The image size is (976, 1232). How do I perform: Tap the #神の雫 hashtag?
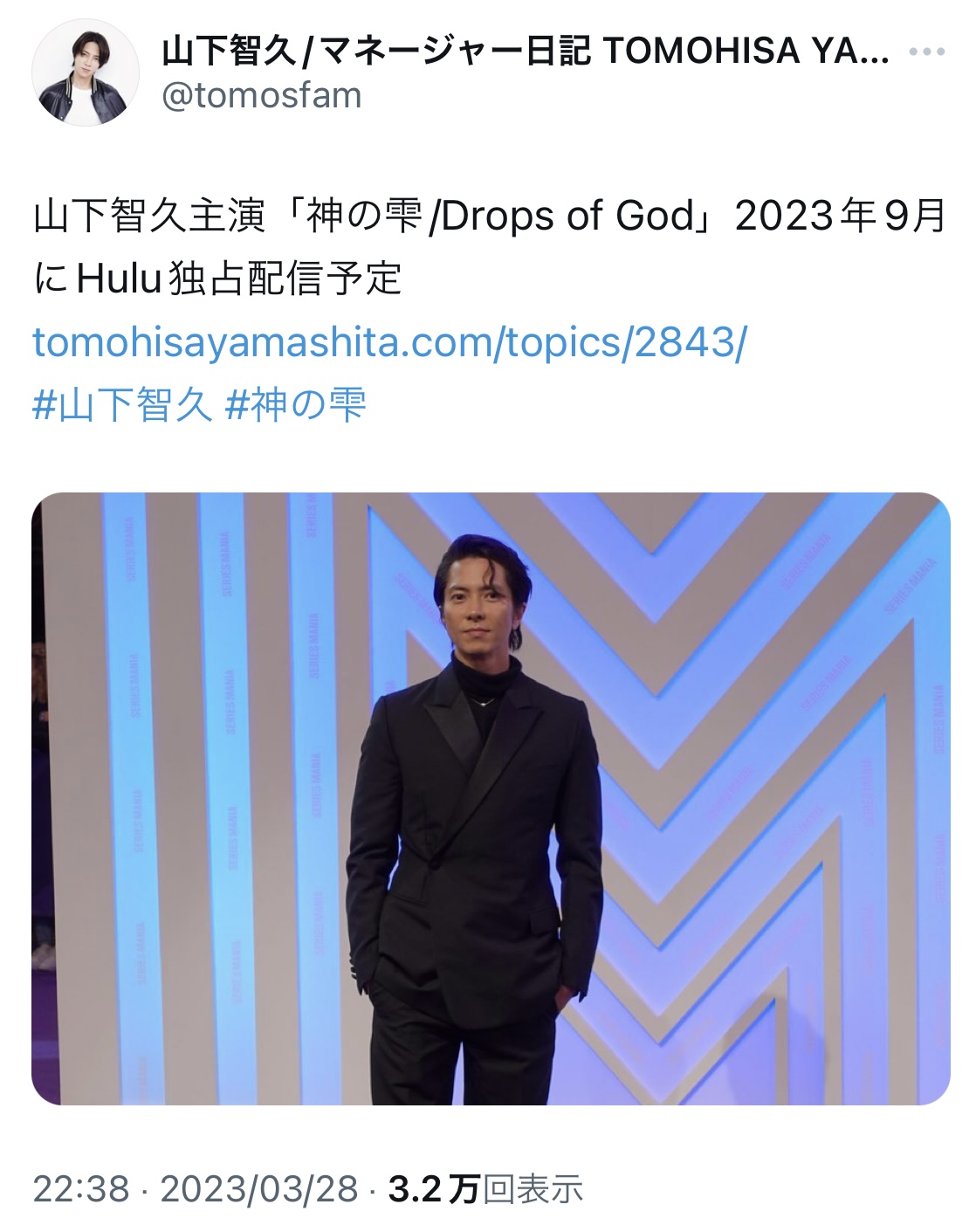tap(296, 405)
